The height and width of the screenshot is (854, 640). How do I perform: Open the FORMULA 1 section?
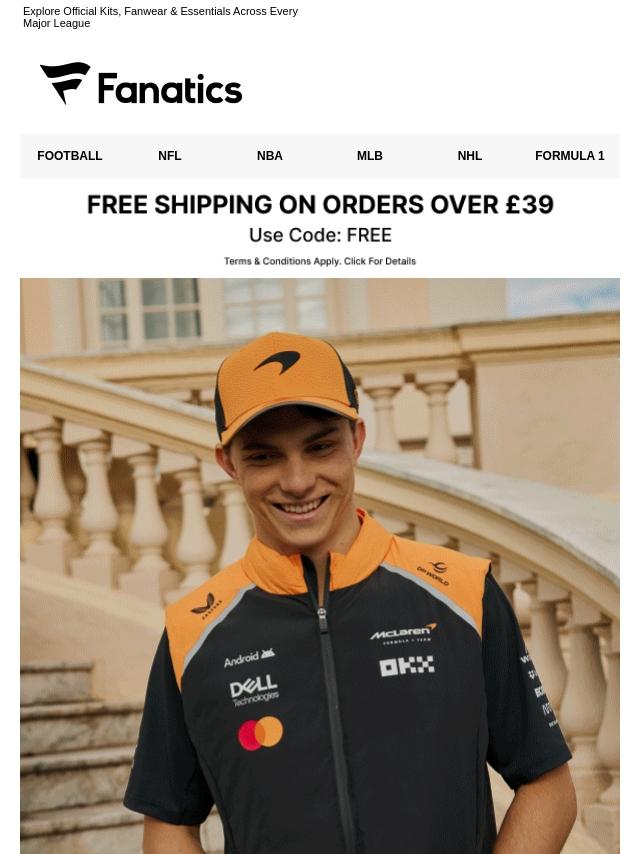click(x=570, y=156)
